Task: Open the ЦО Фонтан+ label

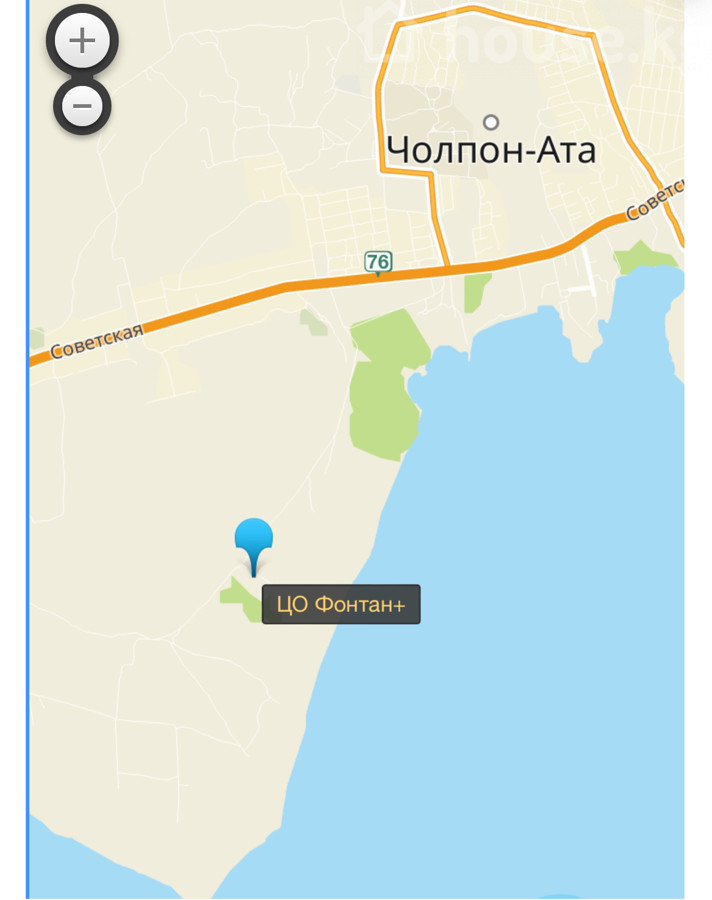Action: tap(341, 605)
